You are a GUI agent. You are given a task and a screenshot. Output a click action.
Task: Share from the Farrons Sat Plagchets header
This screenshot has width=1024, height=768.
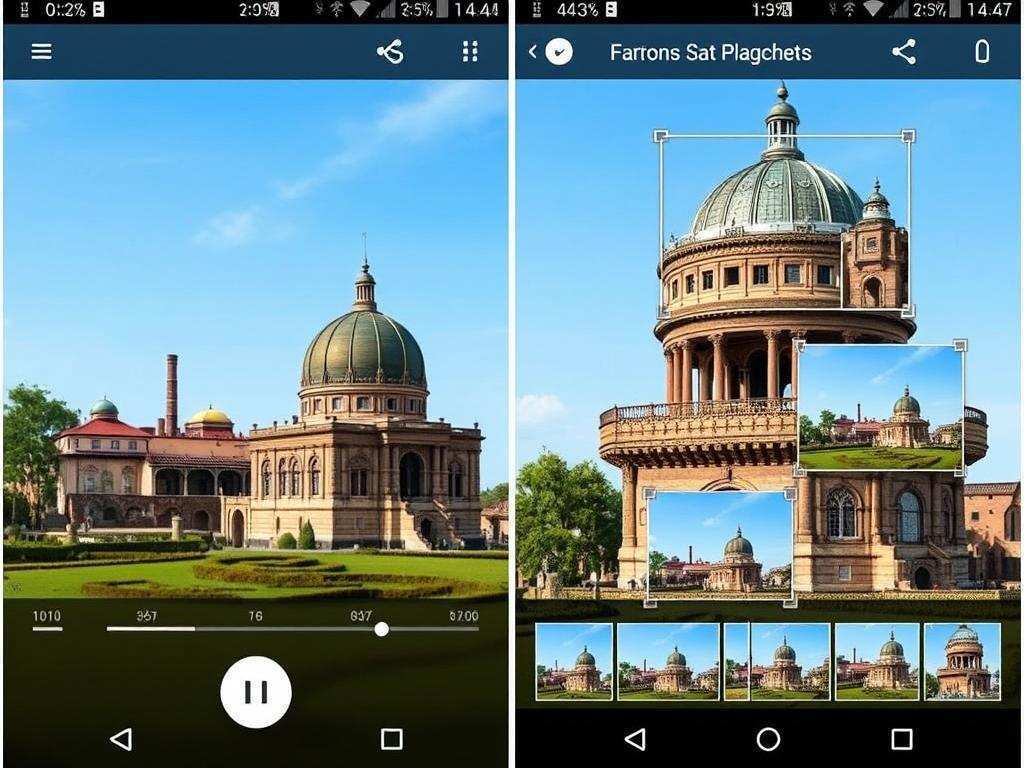(x=904, y=52)
